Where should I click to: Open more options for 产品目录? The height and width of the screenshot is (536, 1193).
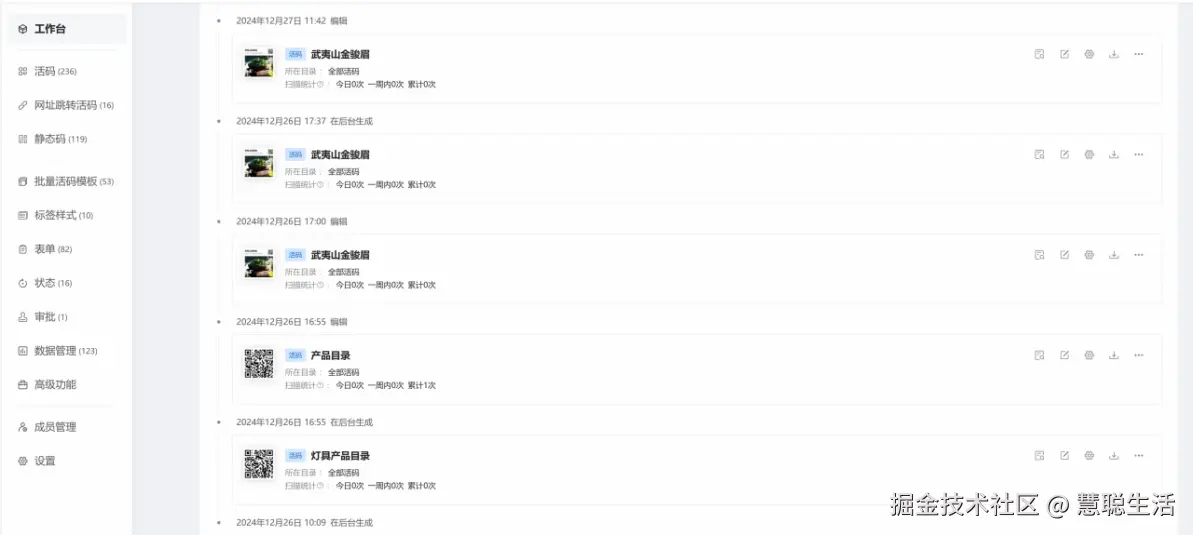pos(1139,355)
